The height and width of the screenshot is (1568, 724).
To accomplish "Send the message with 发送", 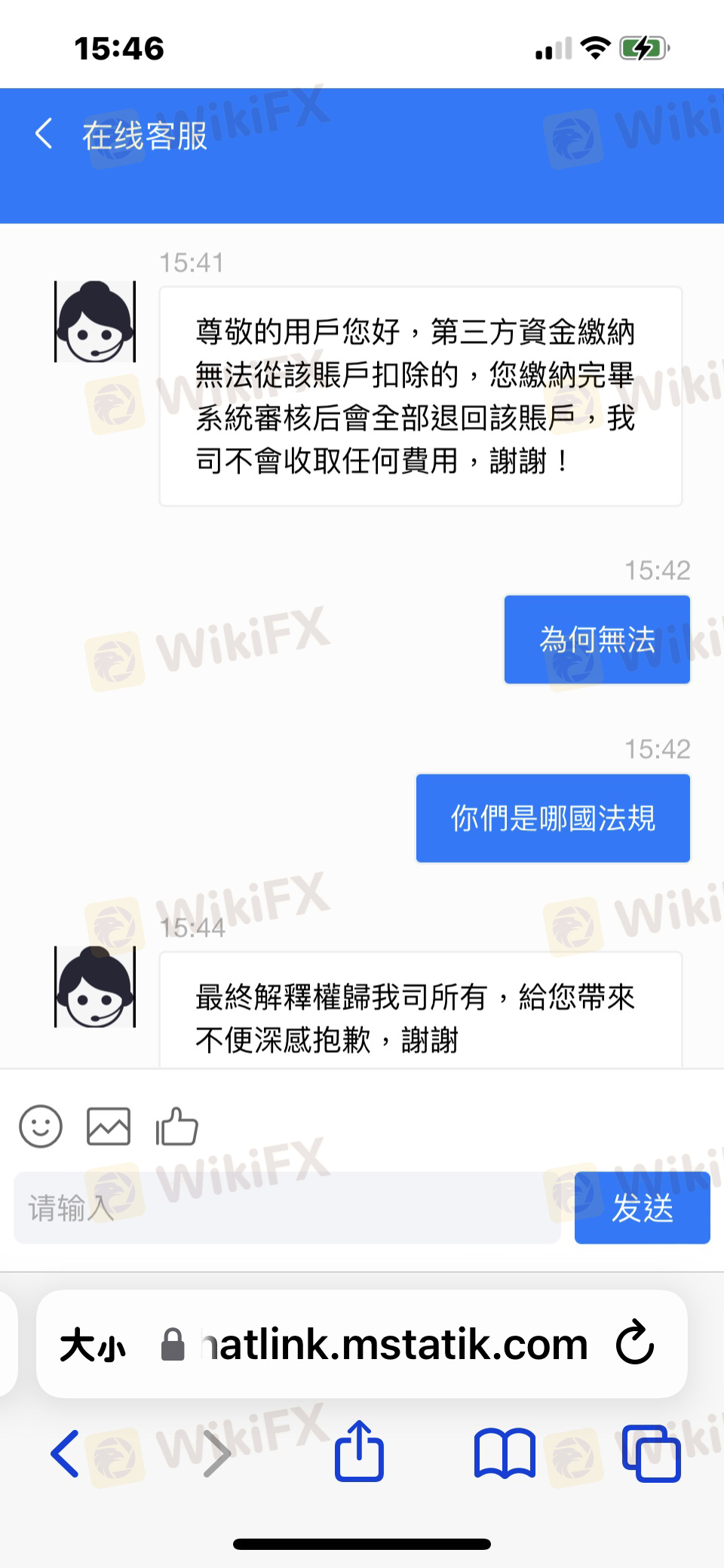I will point(642,1207).
